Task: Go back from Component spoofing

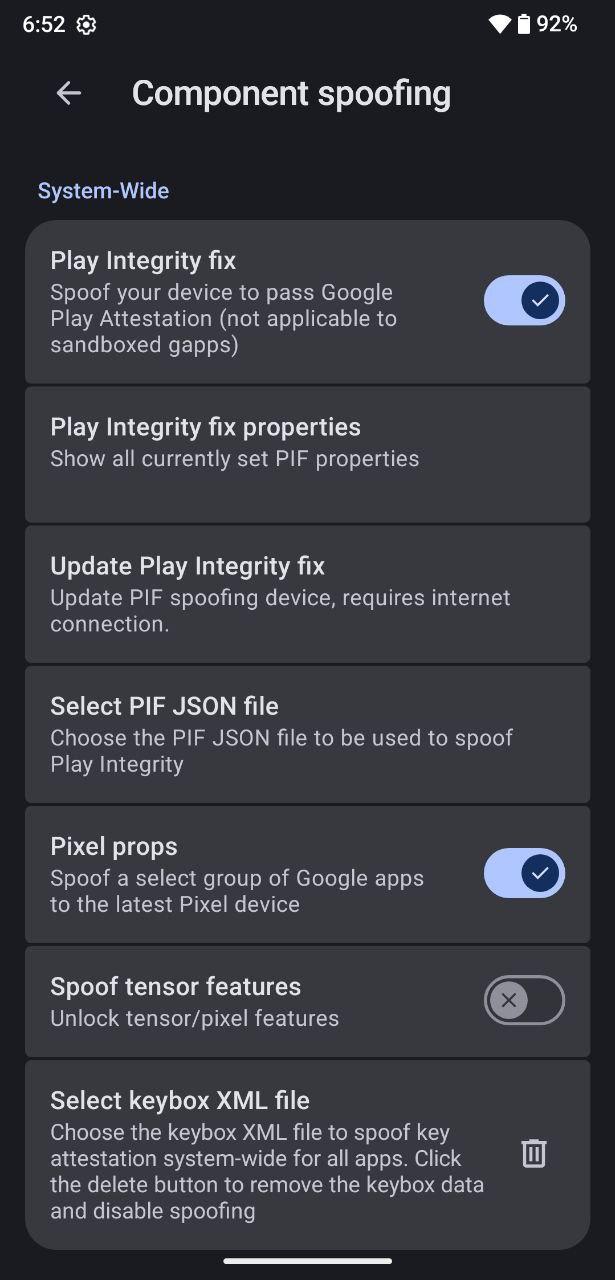Action: pyautogui.click(x=68, y=93)
